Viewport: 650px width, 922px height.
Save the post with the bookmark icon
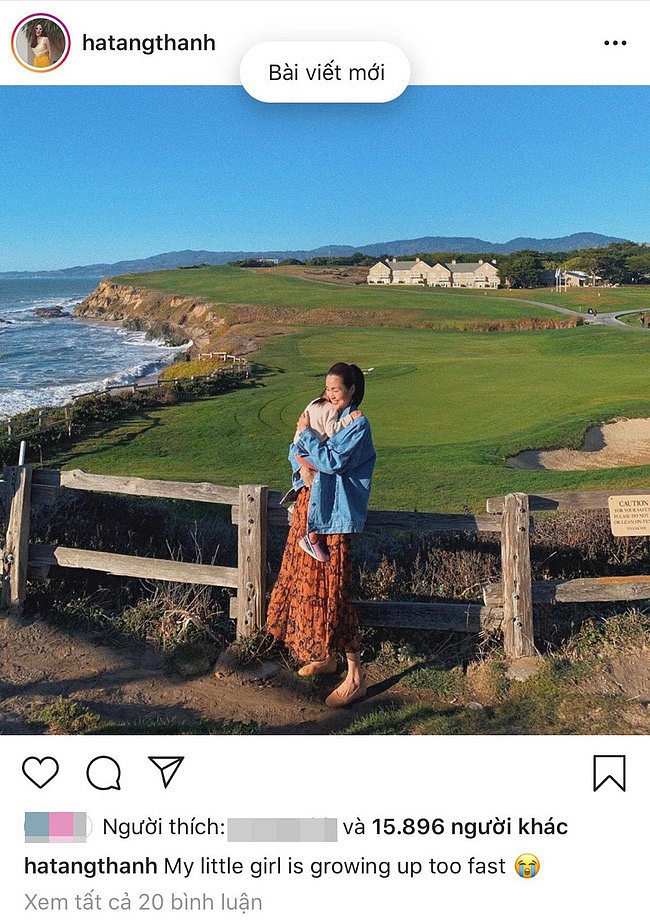click(609, 773)
